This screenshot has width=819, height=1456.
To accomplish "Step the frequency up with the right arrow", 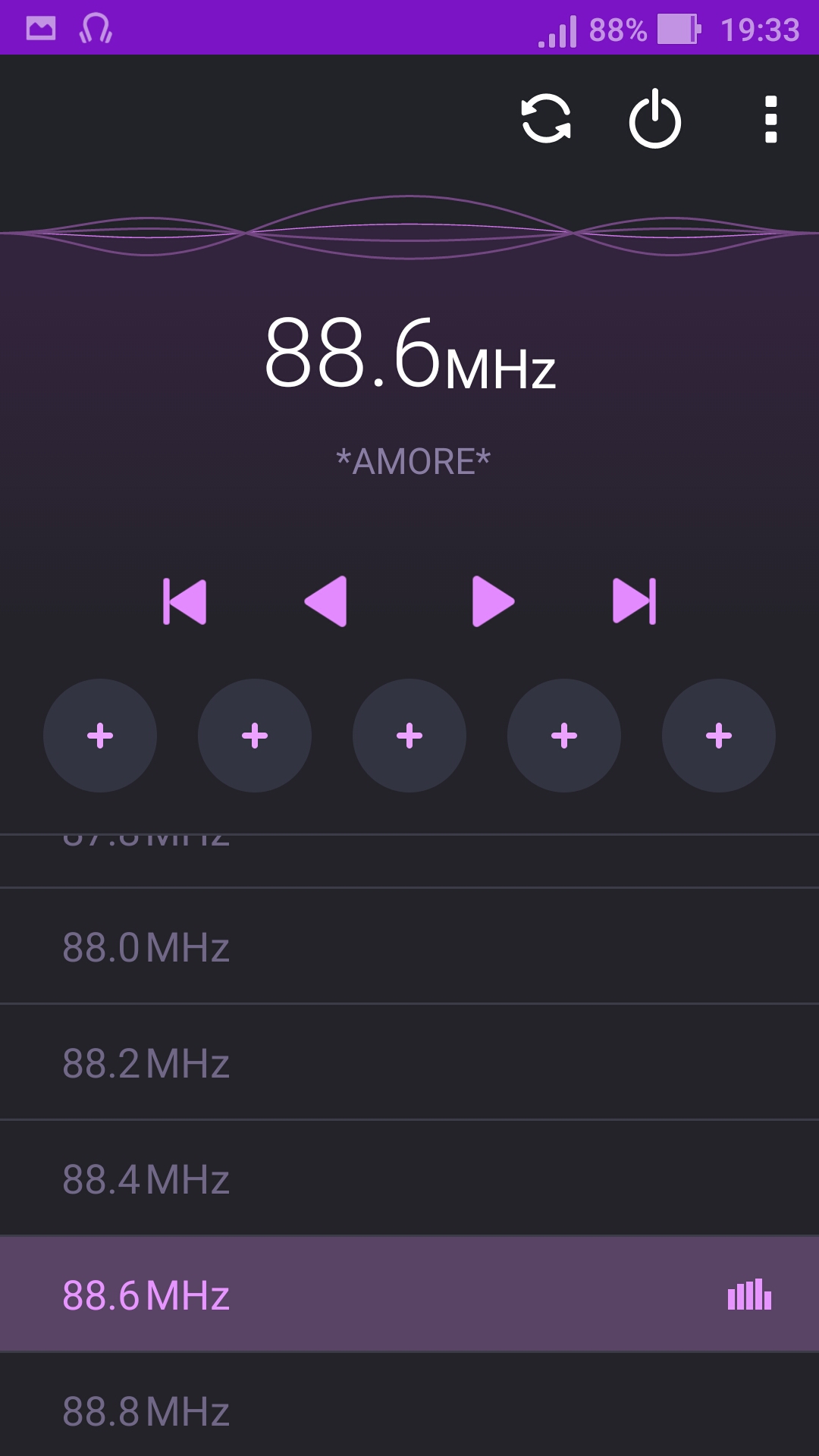I will [493, 601].
